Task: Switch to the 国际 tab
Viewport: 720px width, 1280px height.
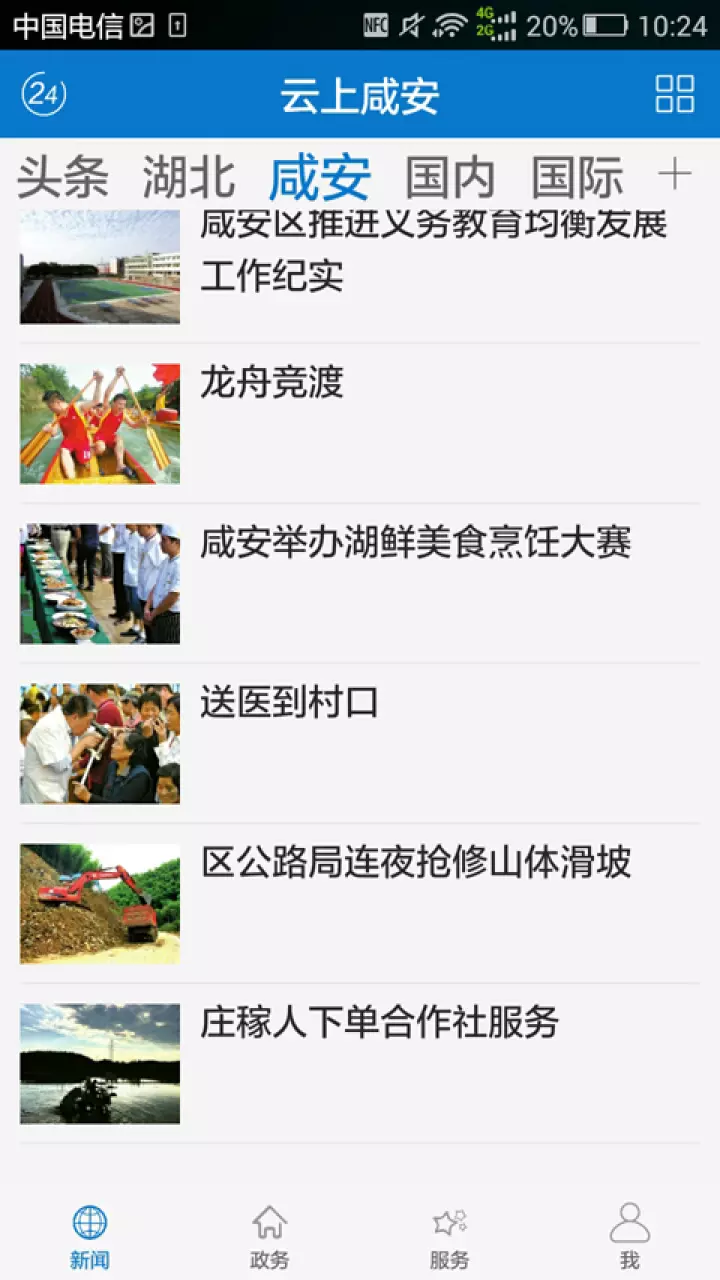Action: tap(577, 178)
